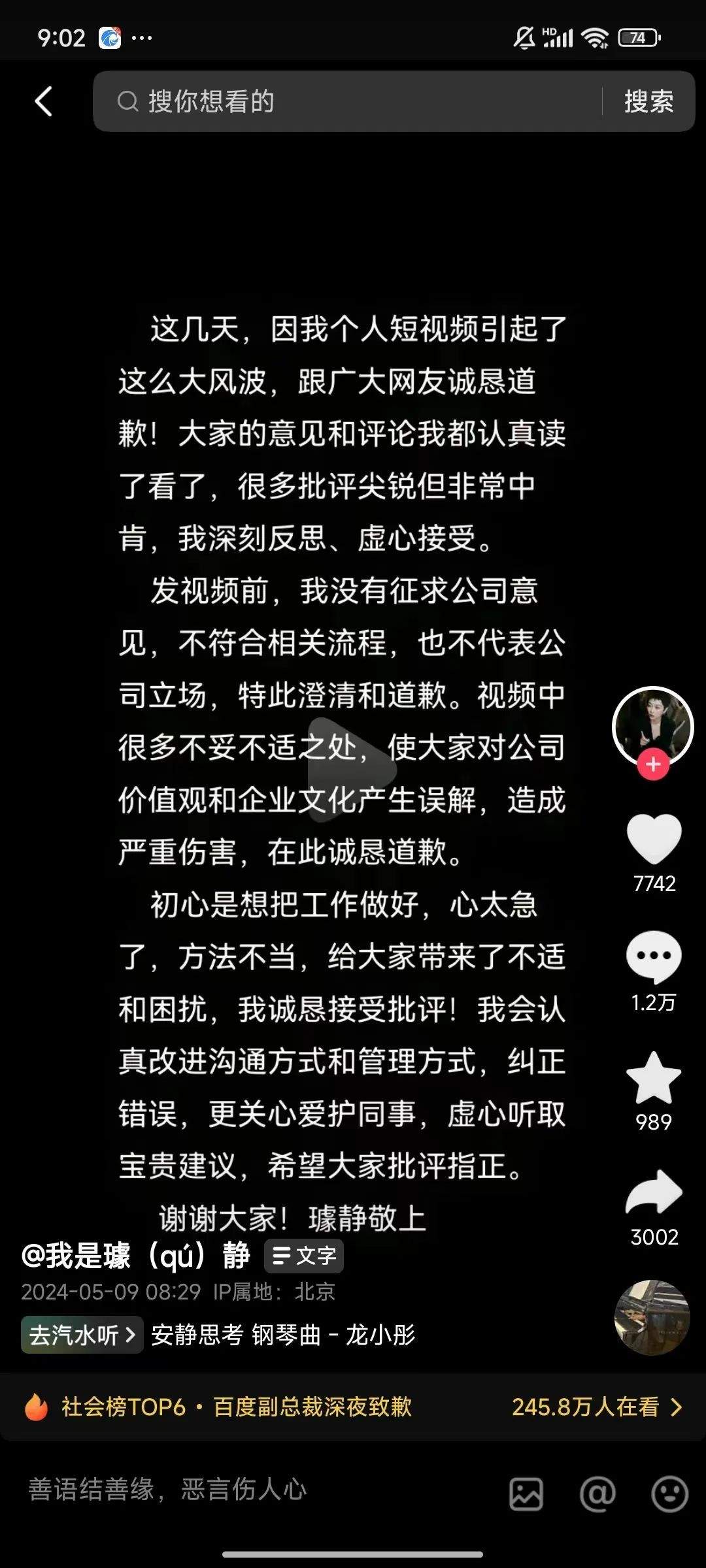
Task: Attach an image to the comment
Action: click(526, 1494)
